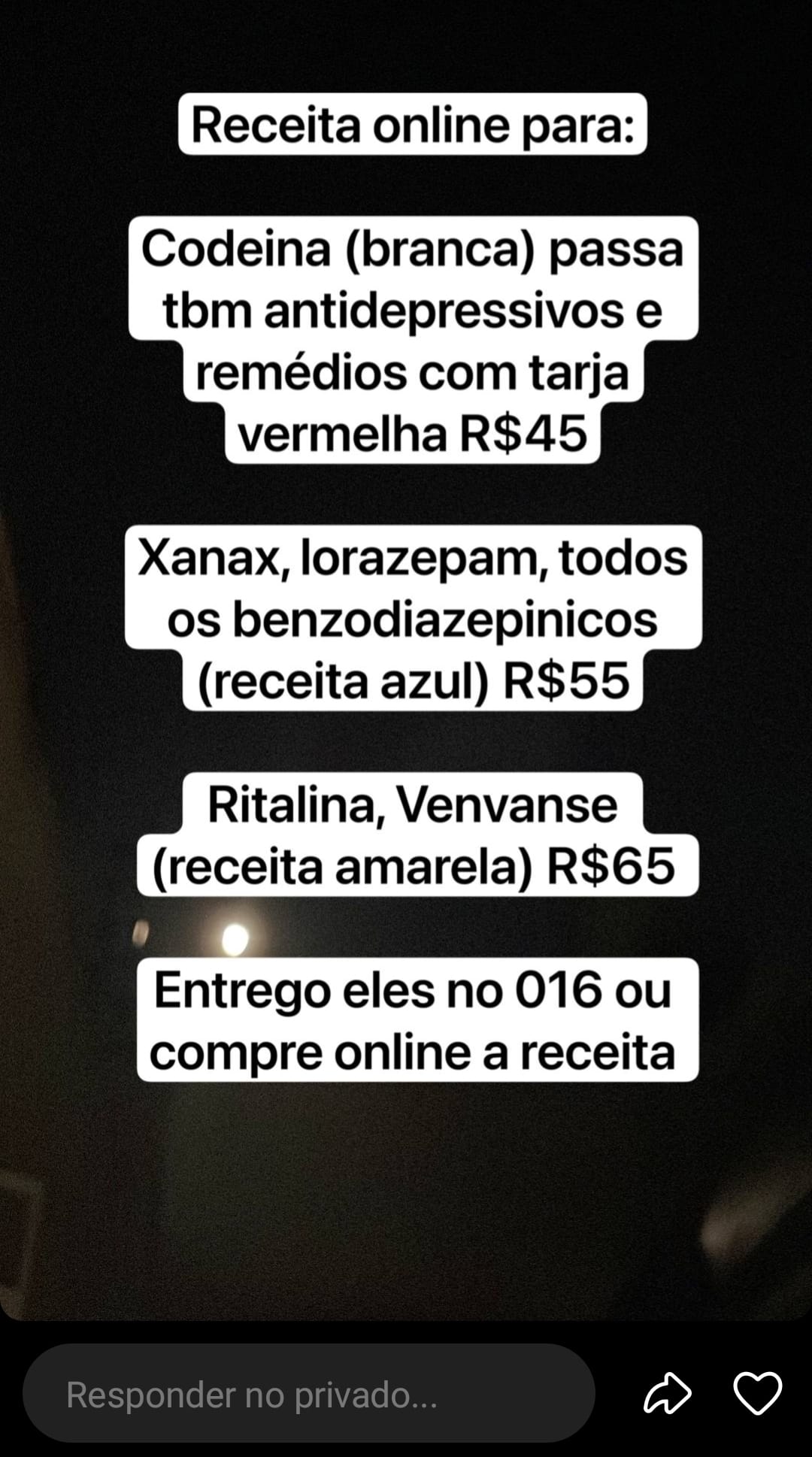
Task: Tap the 'Responder no privado' reply field
Action: (308, 1395)
